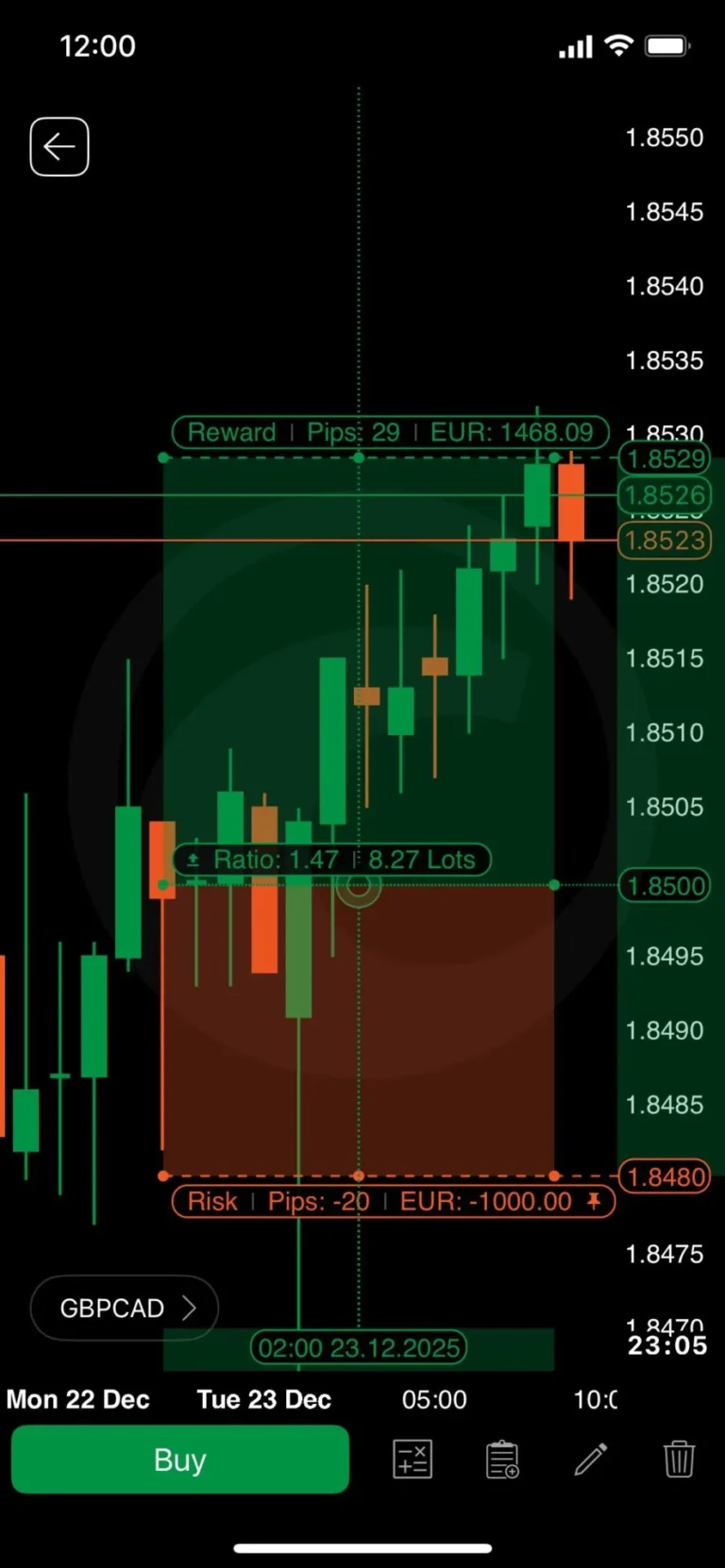Expand the GBPCAD chevron arrow
Viewport: 725px width, 1568px height.
tap(189, 1308)
